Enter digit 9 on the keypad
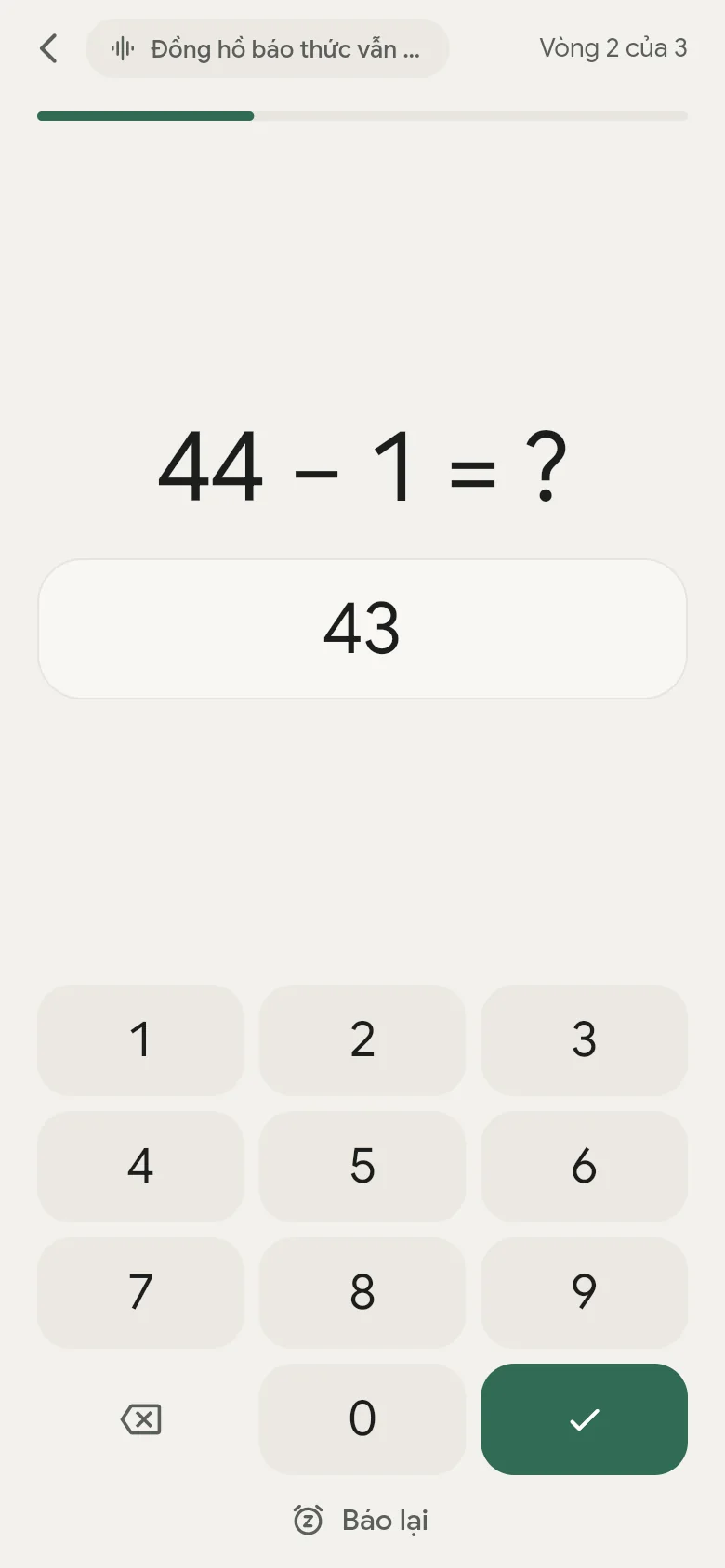The height and width of the screenshot is (1568, 725). 584,1292
